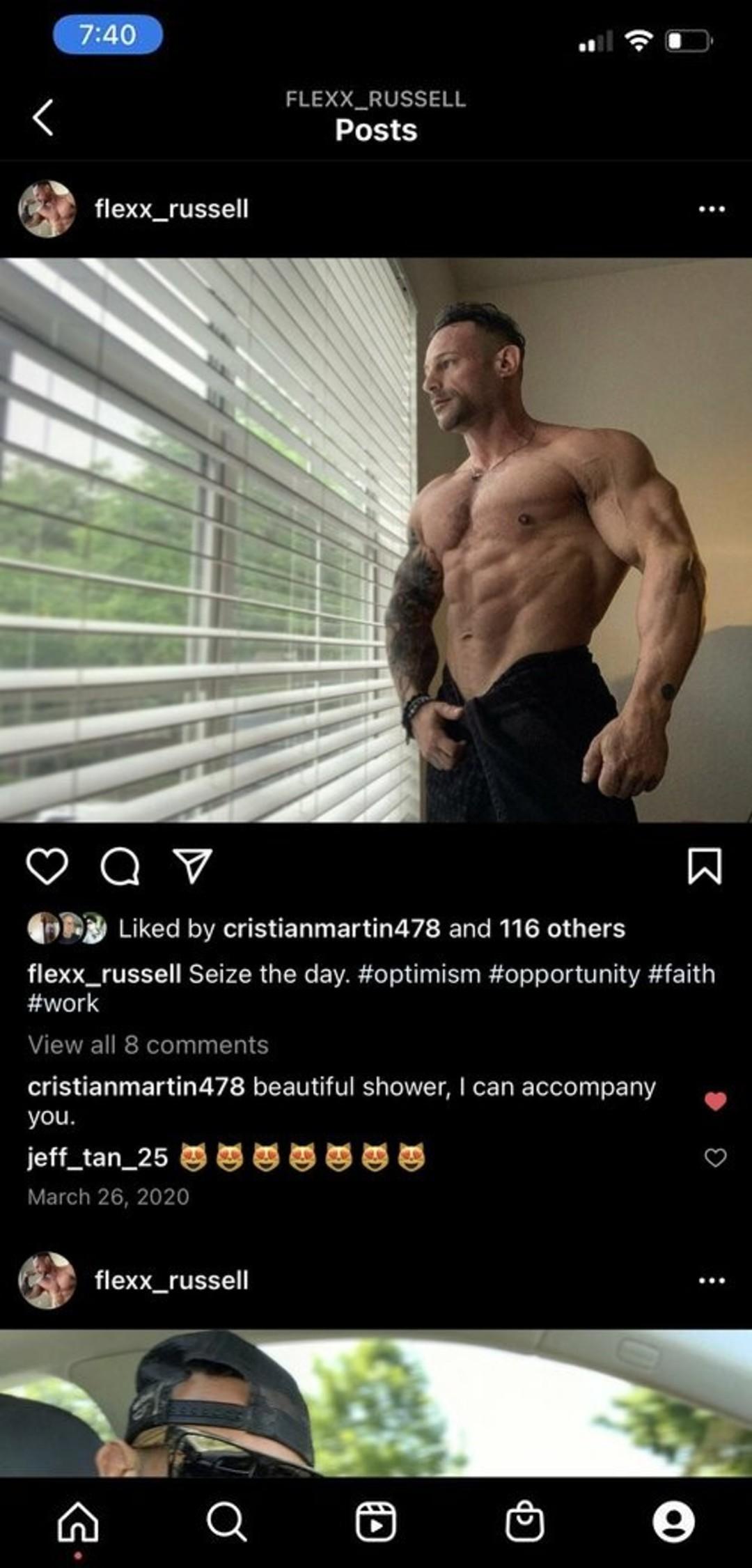The height and width of the screenshot is (1568, 752).
Task: Bookmark the Seize the day post
Action: point(705,867)
